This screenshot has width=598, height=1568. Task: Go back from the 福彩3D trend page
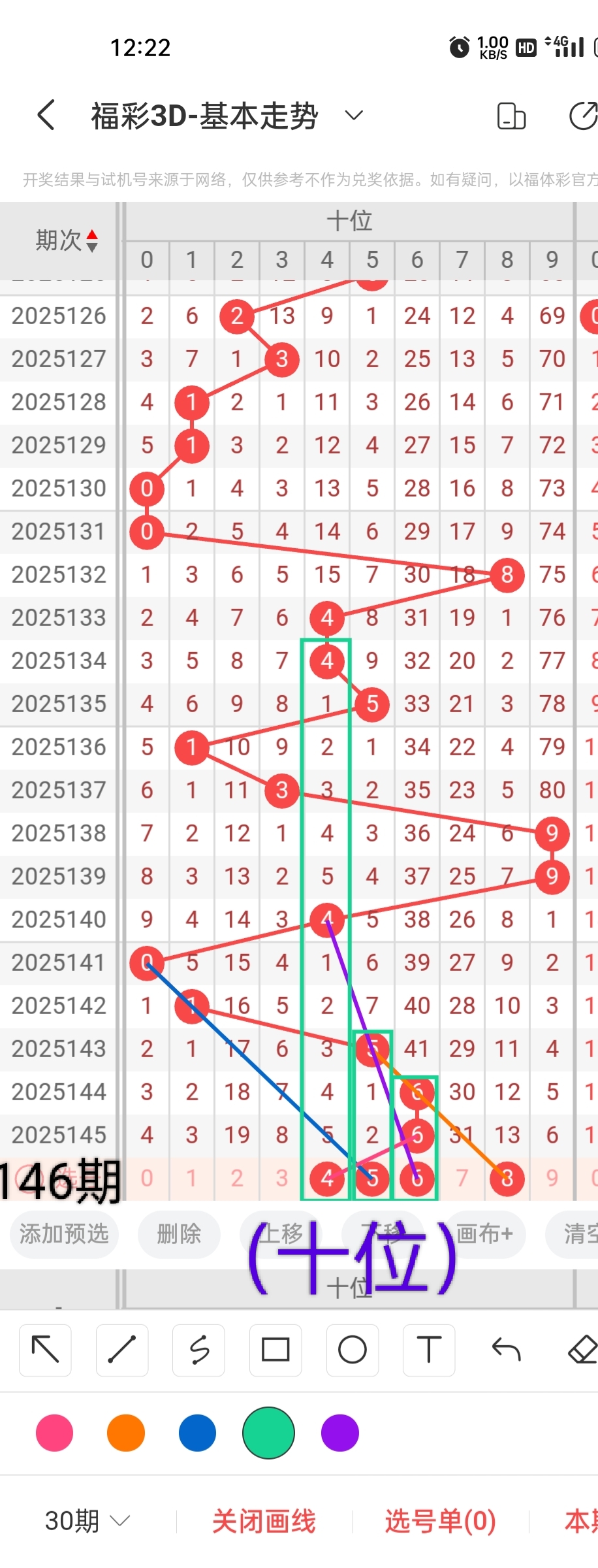46,116
